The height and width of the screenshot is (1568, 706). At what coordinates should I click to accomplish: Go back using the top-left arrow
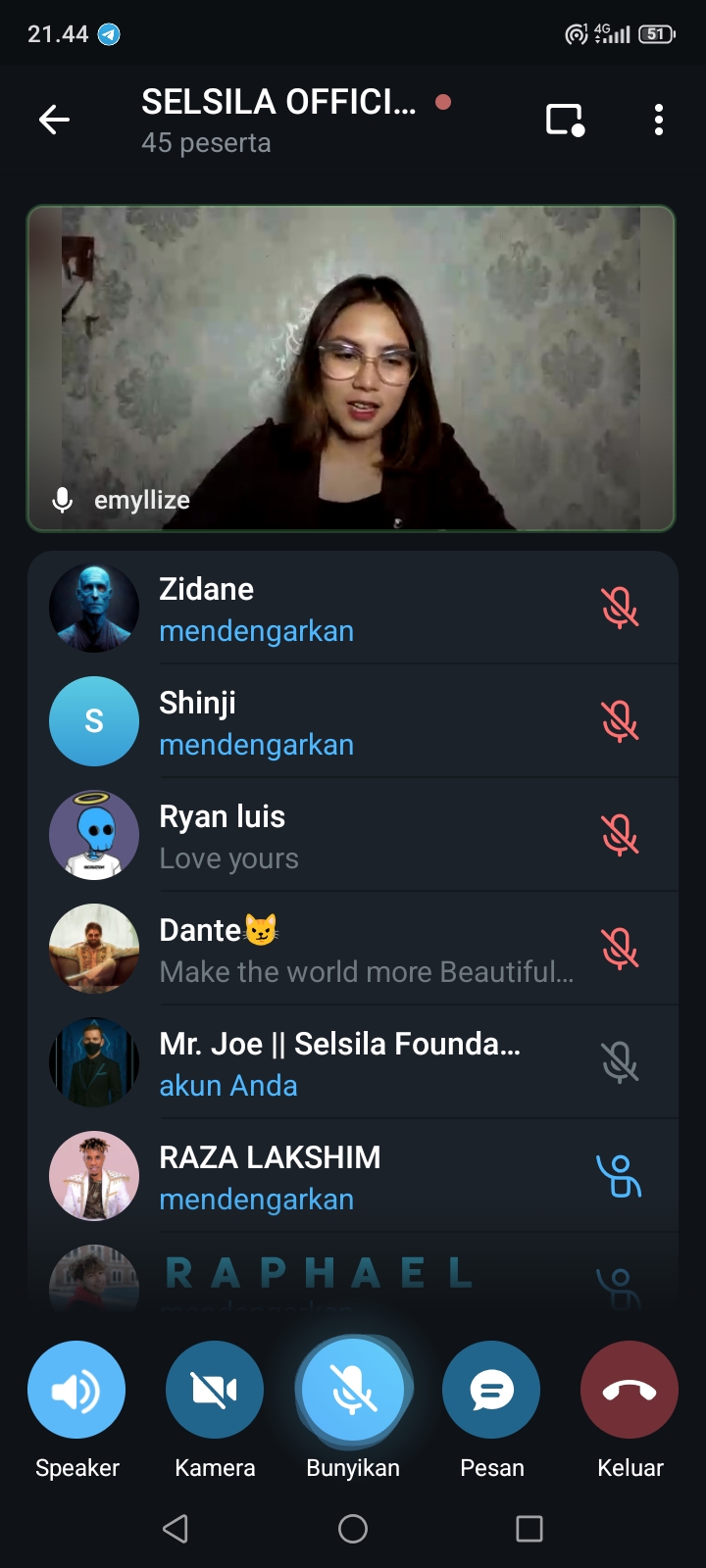(x=54, y=121)
